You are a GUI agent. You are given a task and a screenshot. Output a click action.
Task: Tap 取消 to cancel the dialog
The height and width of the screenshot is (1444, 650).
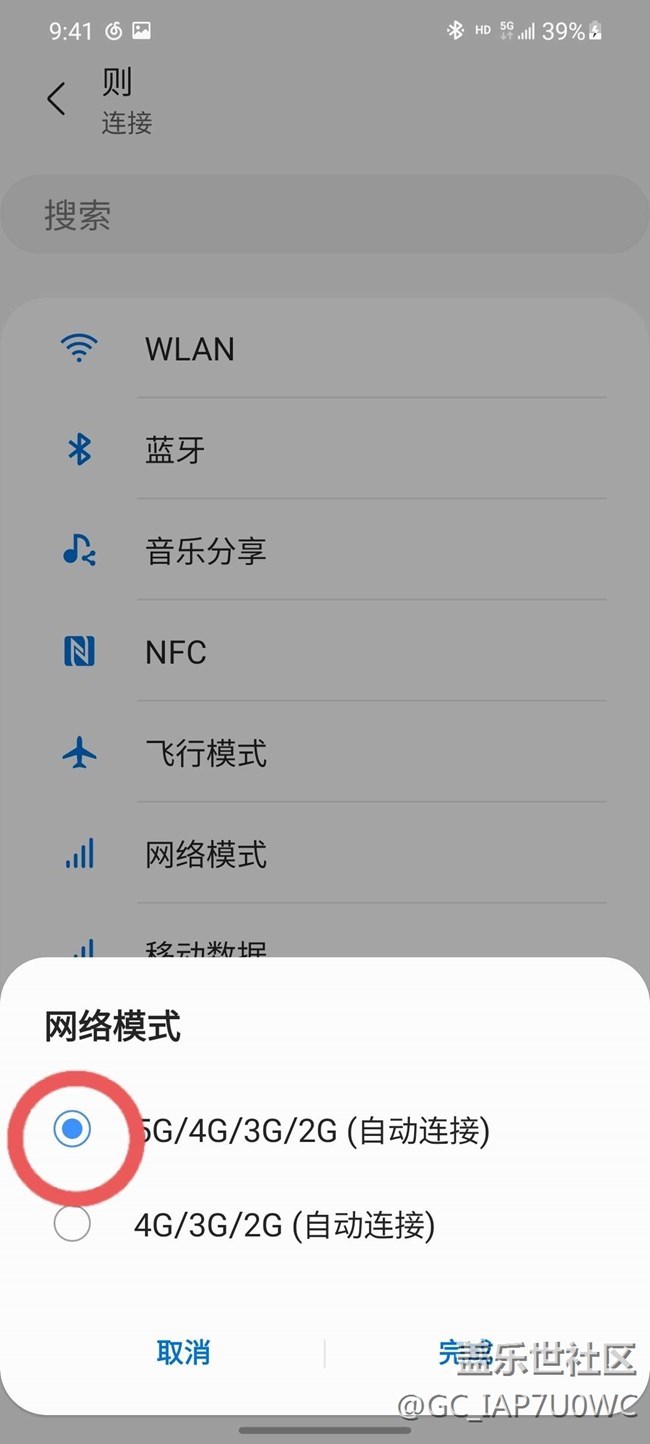point(183,1352)
